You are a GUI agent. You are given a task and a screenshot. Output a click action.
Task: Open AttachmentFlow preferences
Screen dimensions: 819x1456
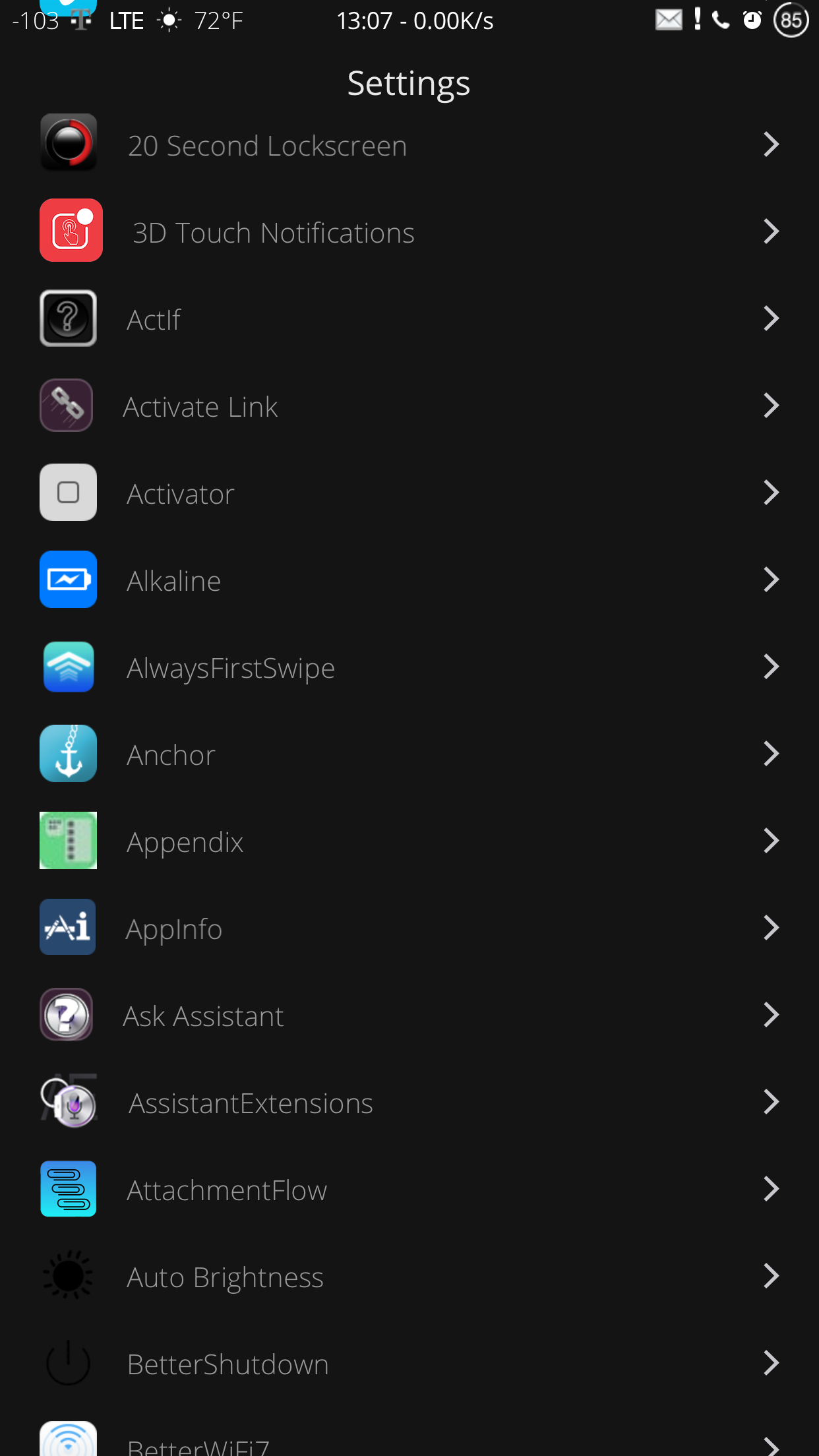click(409, 1190)
